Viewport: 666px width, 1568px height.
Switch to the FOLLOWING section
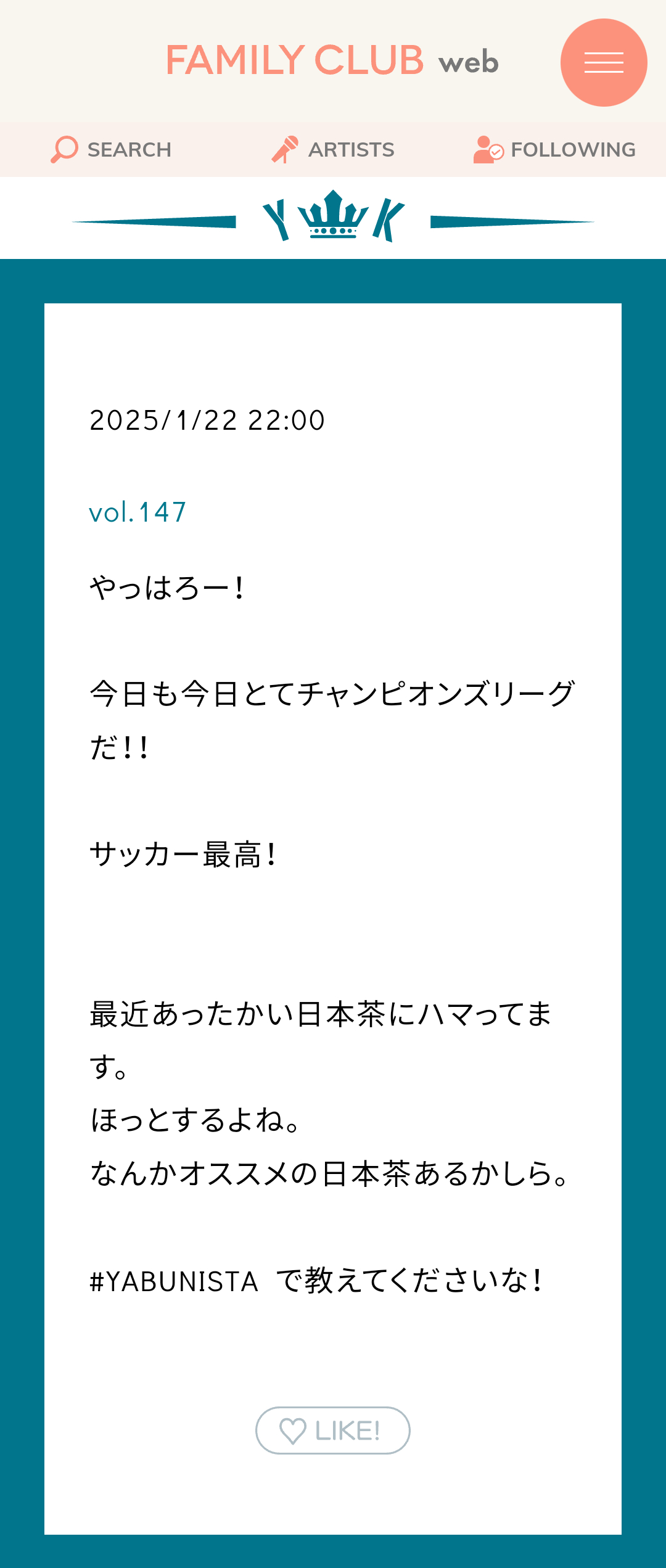[573, 149]
